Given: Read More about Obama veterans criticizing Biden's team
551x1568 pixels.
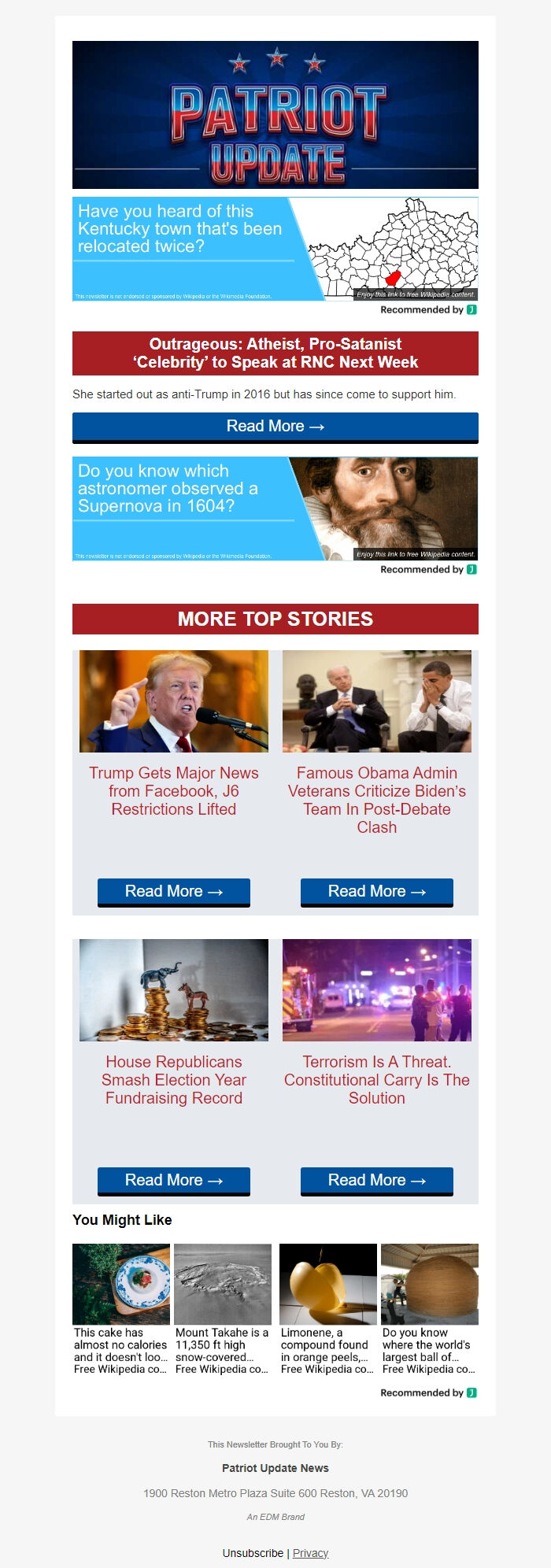Looking at the screenshot, I should 376,892.
